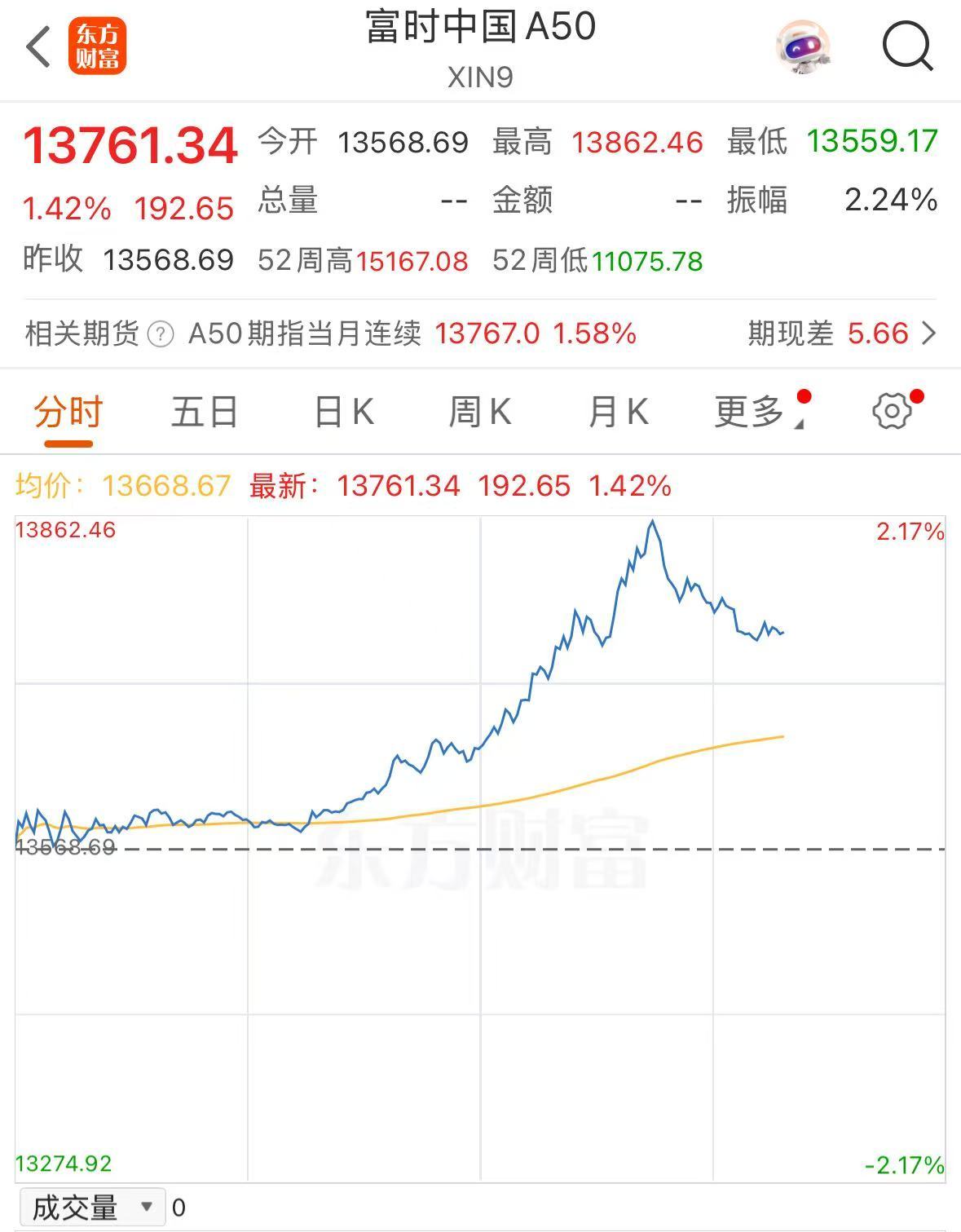
Task: Open the search magnifier icon
Action: [x=907, y=46]
